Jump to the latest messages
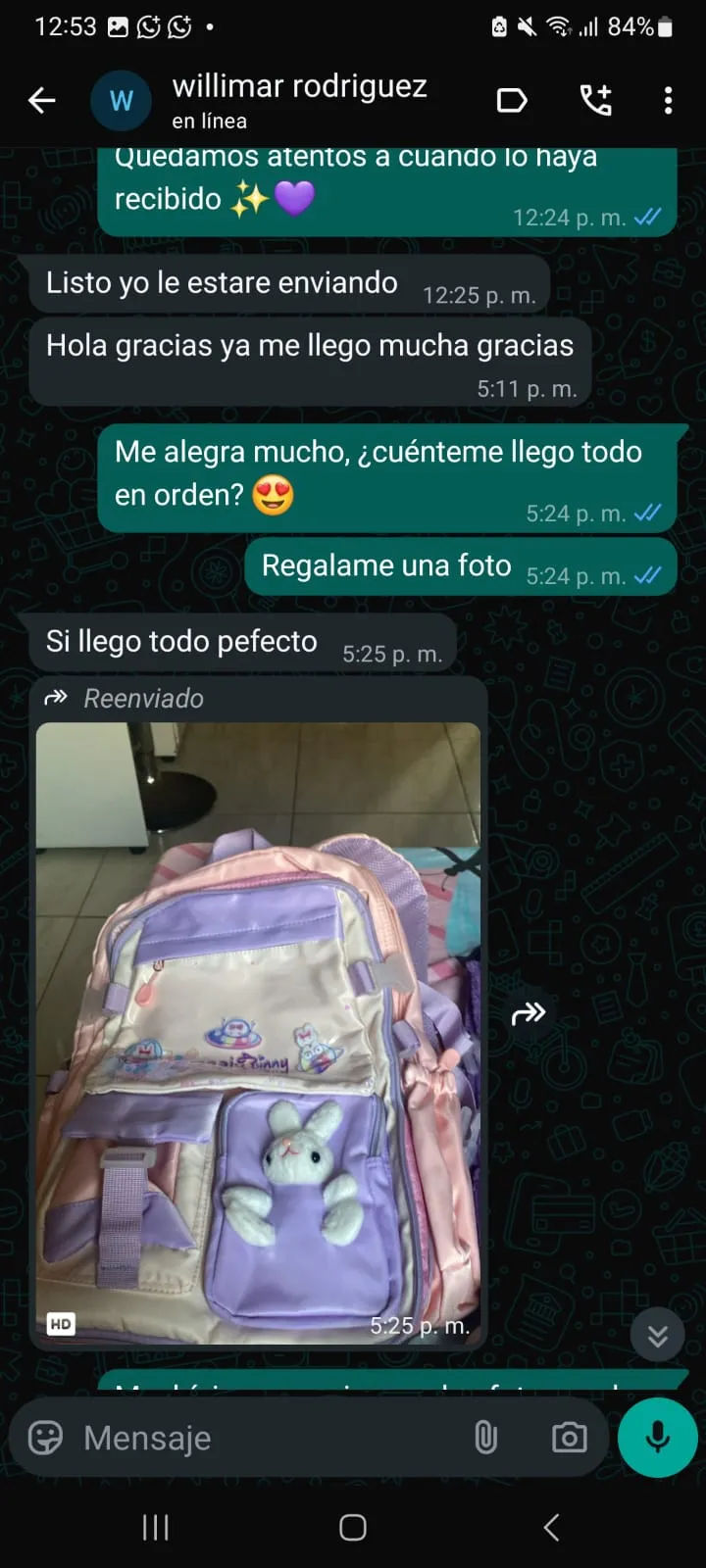Screen dimensions: 706x1568 [x=657, y=1335]
